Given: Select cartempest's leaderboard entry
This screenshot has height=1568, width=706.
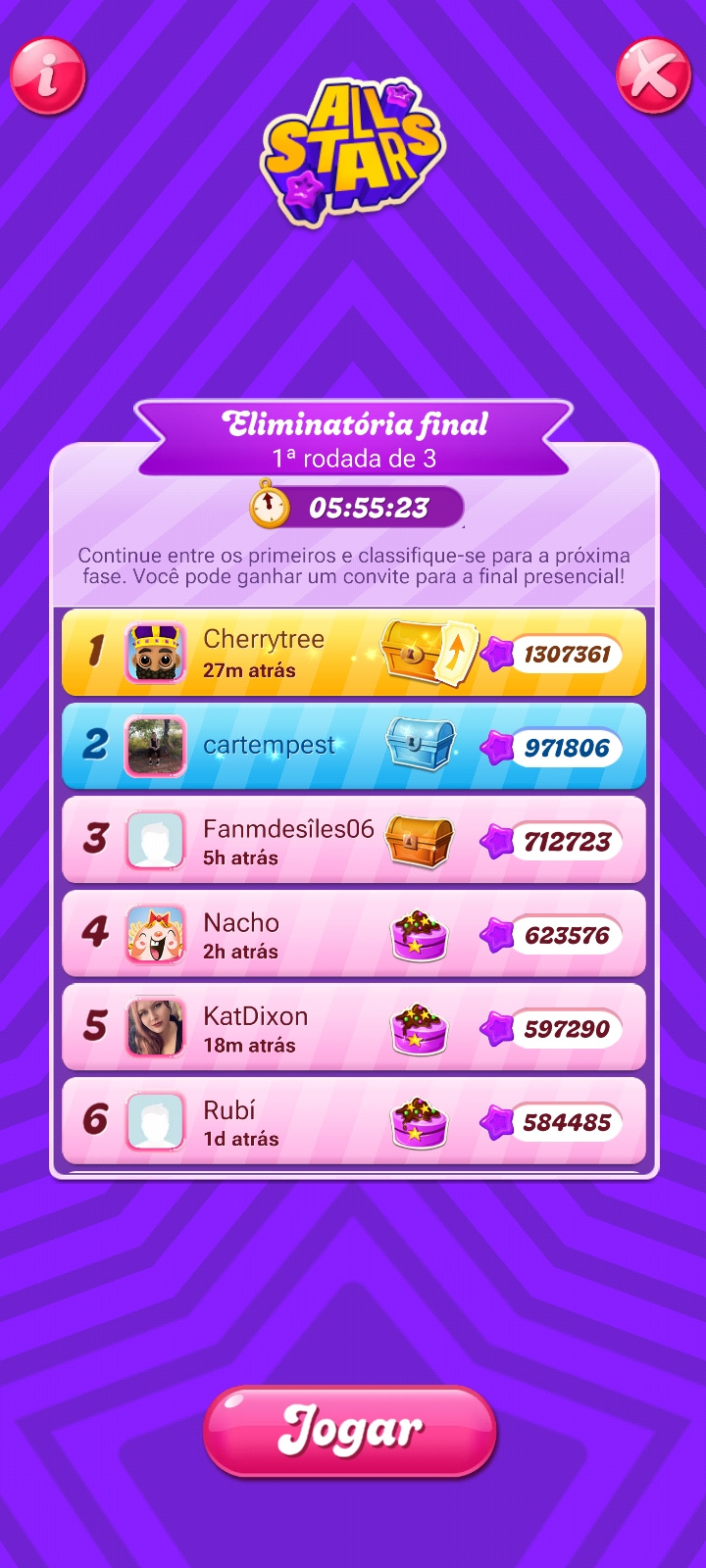Looking at the screenshot, I should pyautogui.click(x=353, y=747).
